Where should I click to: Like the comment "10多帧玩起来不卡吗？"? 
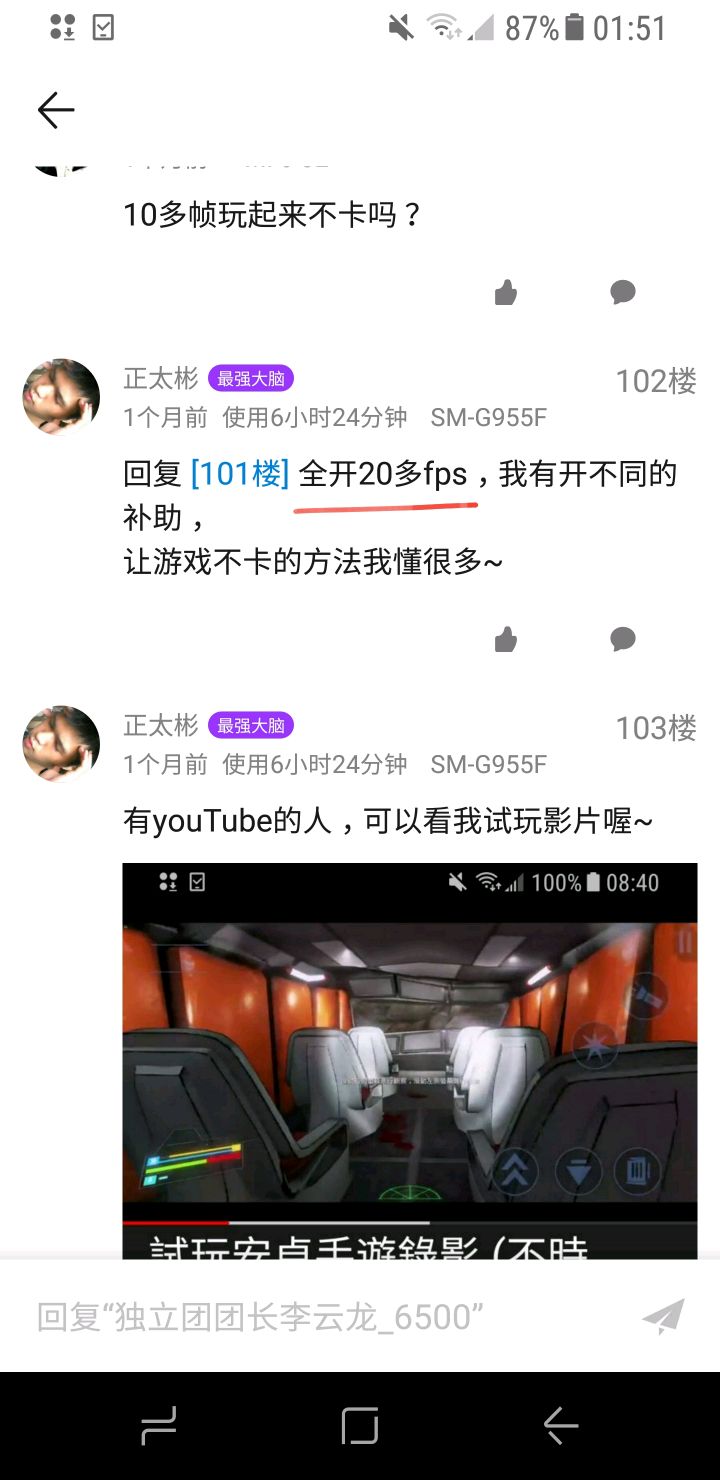(x=506, y=292)
